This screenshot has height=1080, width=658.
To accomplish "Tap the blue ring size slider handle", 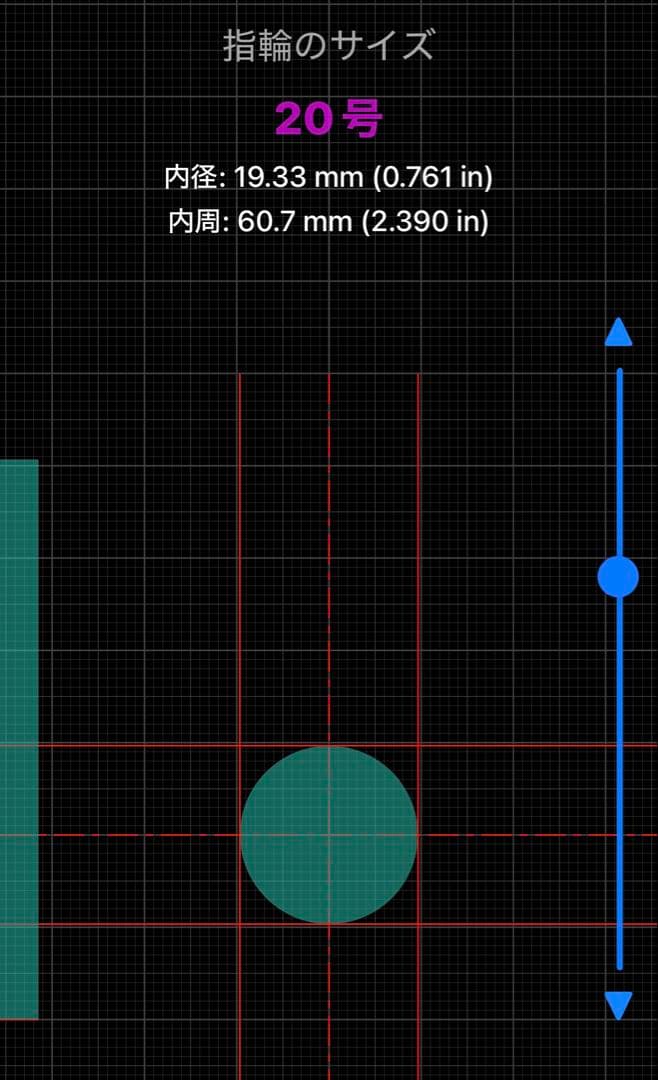I will tap(618, 577).
